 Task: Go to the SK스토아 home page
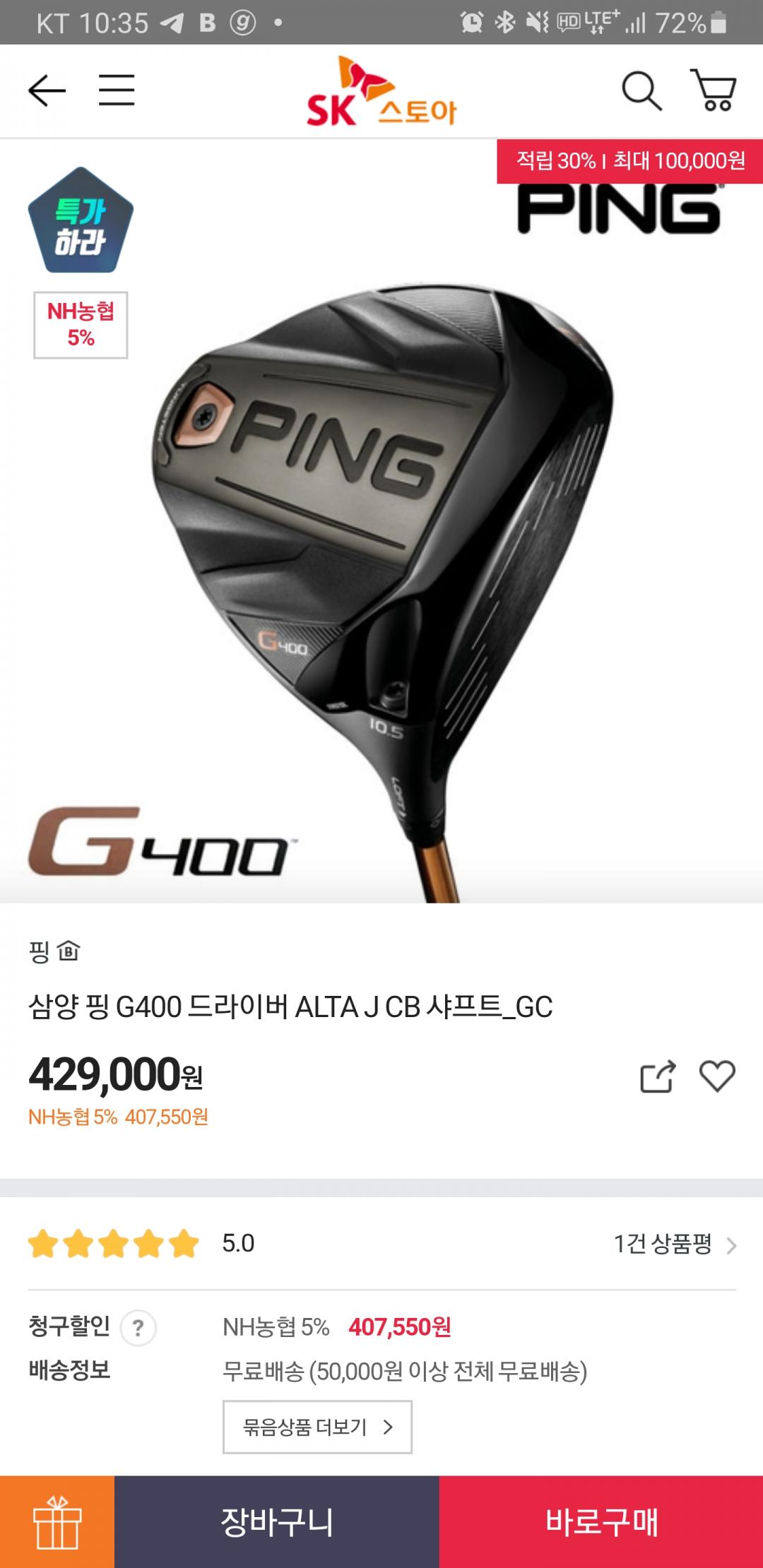[x=381, y=93]
